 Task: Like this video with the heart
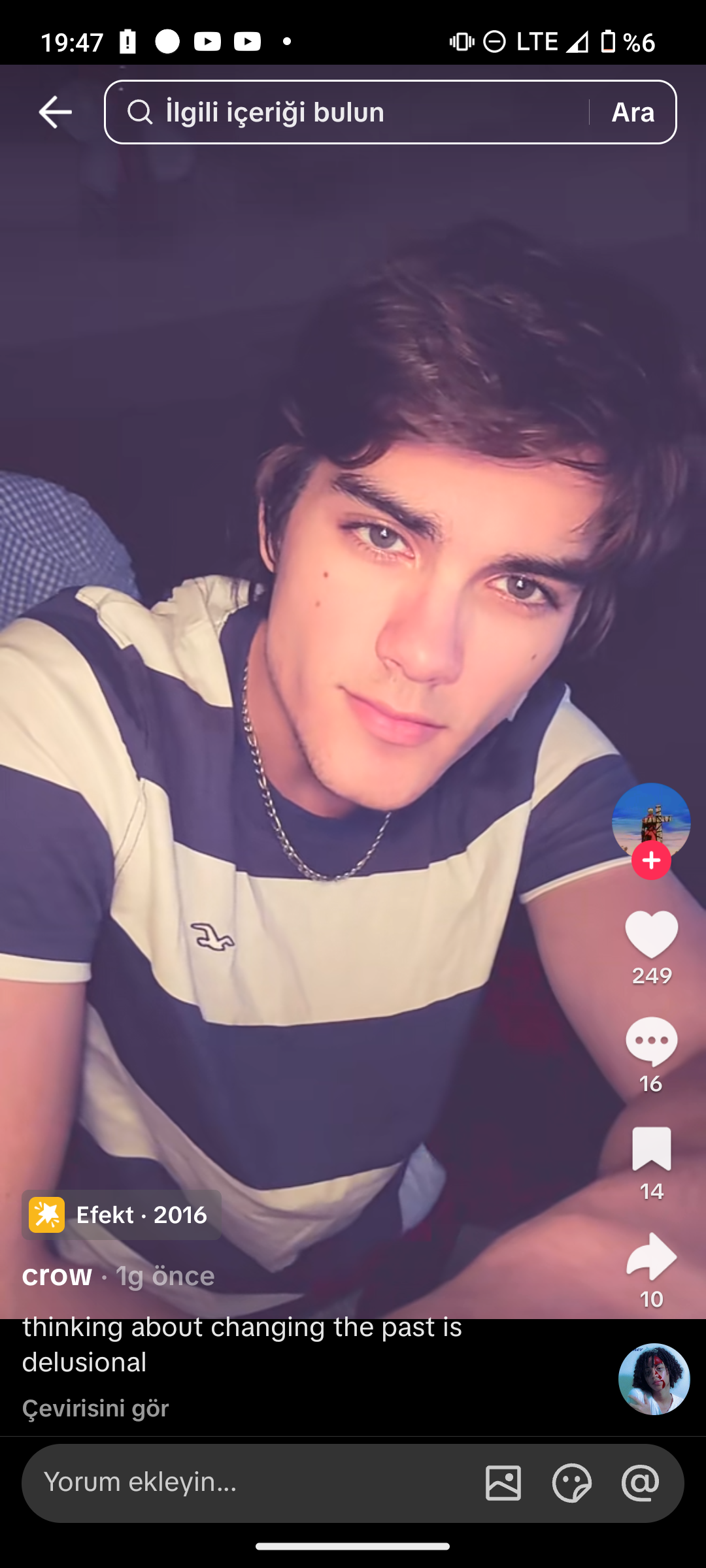click(652, 934)
